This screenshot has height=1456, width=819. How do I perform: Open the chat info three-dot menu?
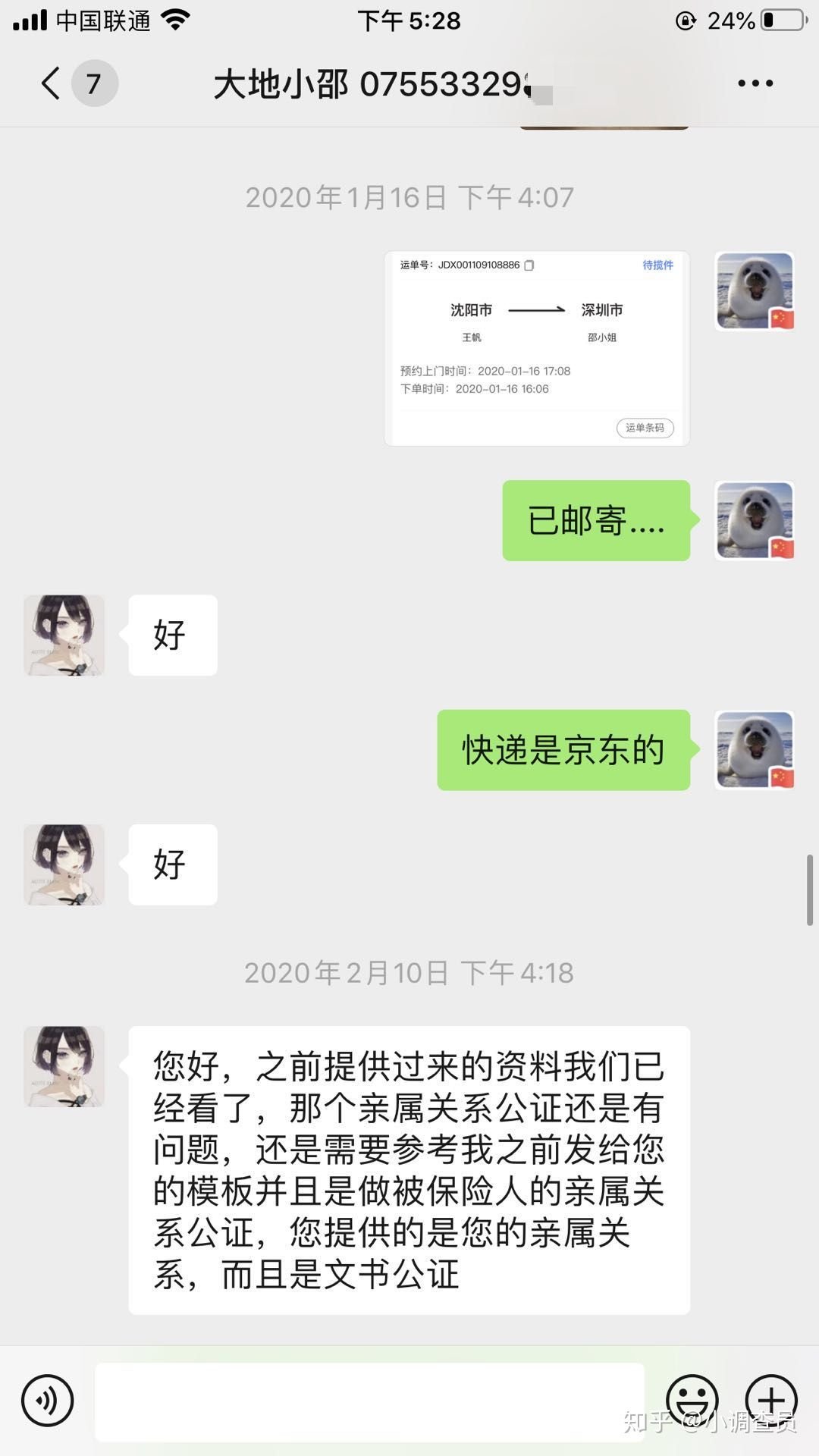click(755, 83)
